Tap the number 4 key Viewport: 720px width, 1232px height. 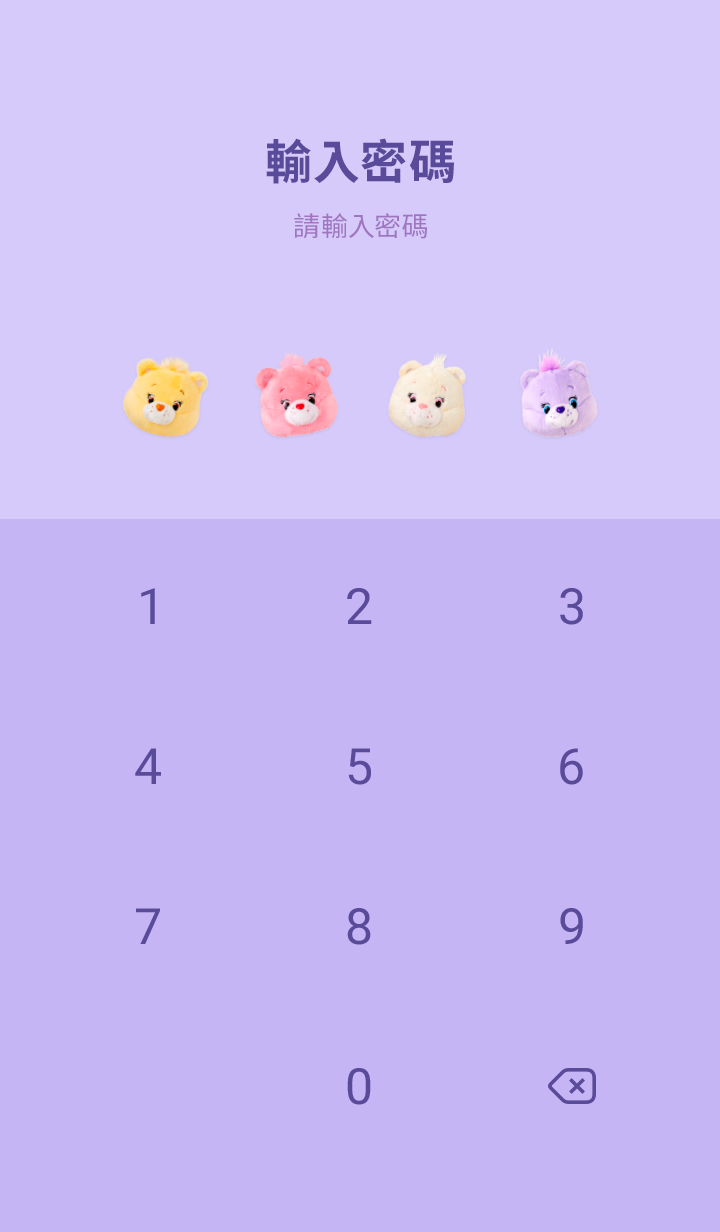[x=148, y=767]
